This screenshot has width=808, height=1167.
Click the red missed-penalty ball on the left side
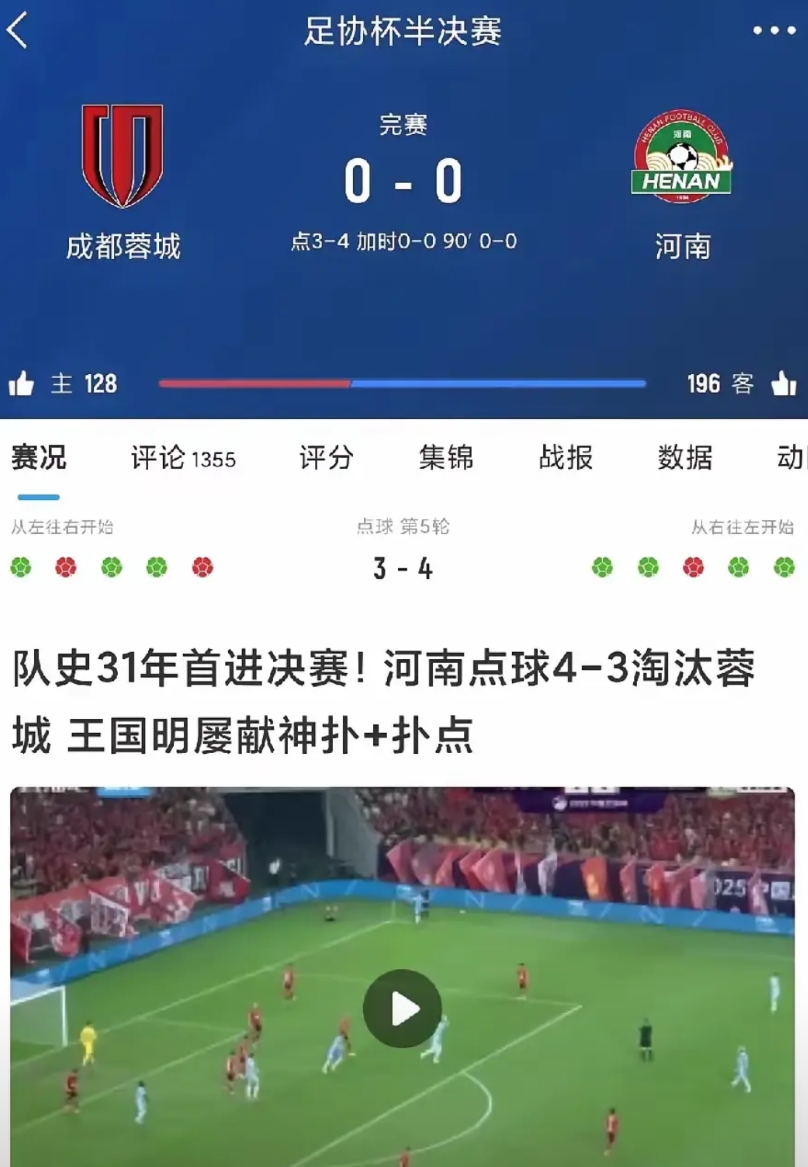[x=65, y=568]
